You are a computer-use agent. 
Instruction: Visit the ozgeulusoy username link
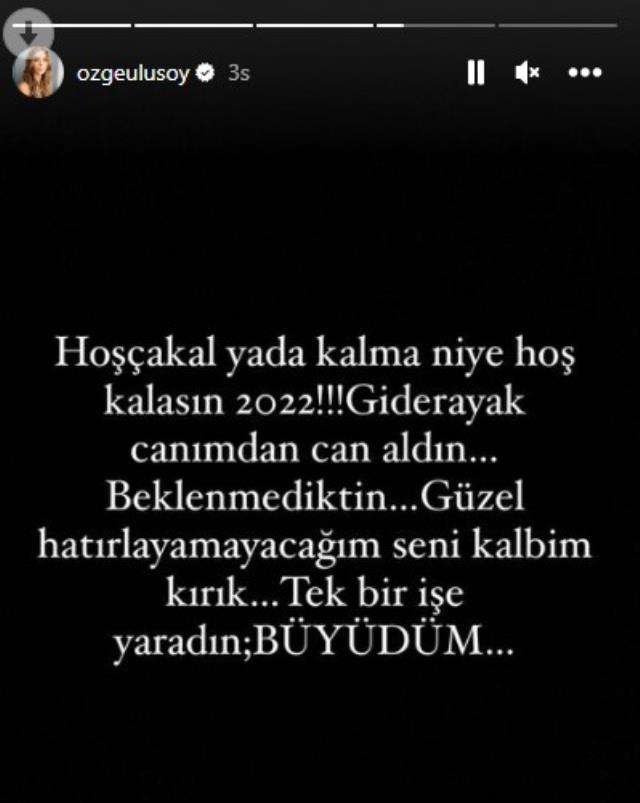coord(132,73)
